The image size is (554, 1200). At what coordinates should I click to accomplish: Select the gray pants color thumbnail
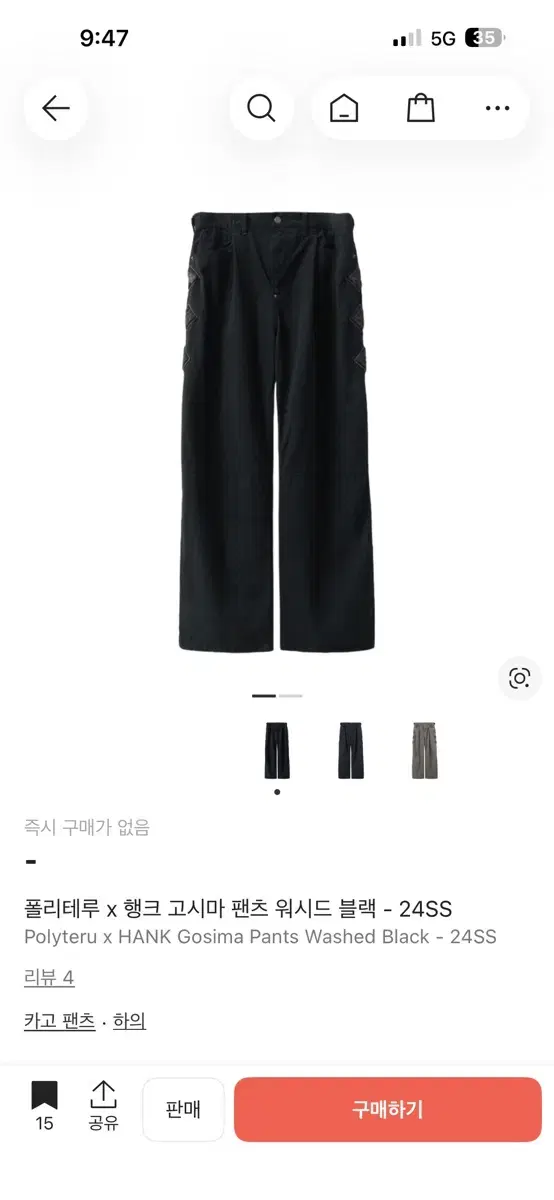coord(425,750)
